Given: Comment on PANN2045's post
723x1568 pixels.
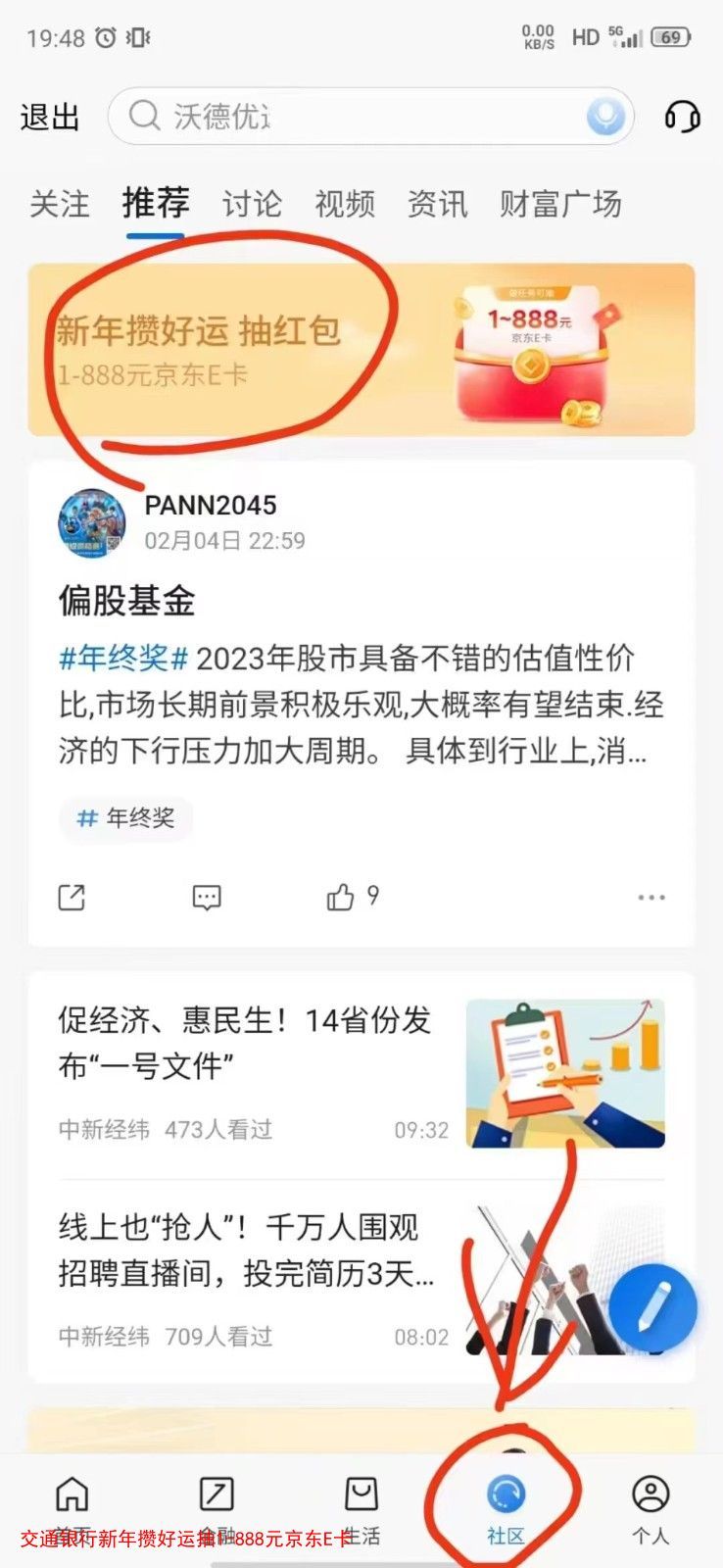Looking at the screenshot, I should [x=207, y=897].
